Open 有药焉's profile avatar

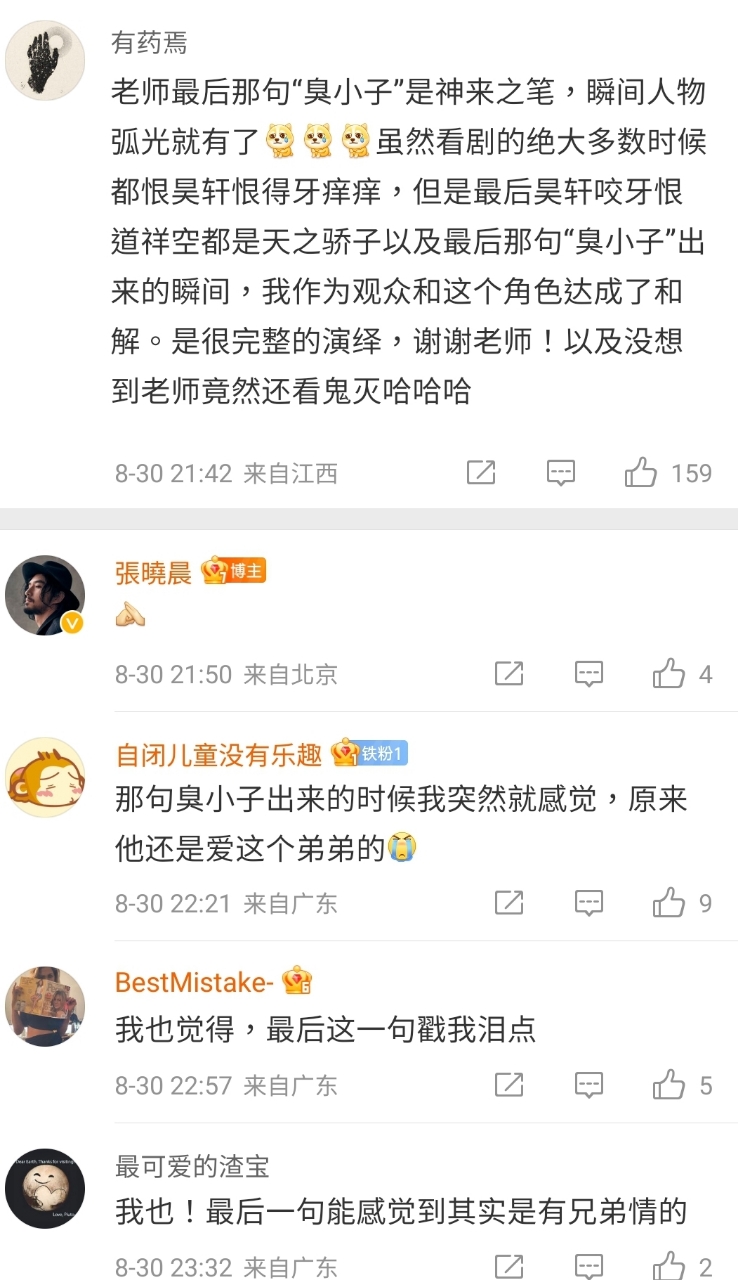tap(44, 60)
